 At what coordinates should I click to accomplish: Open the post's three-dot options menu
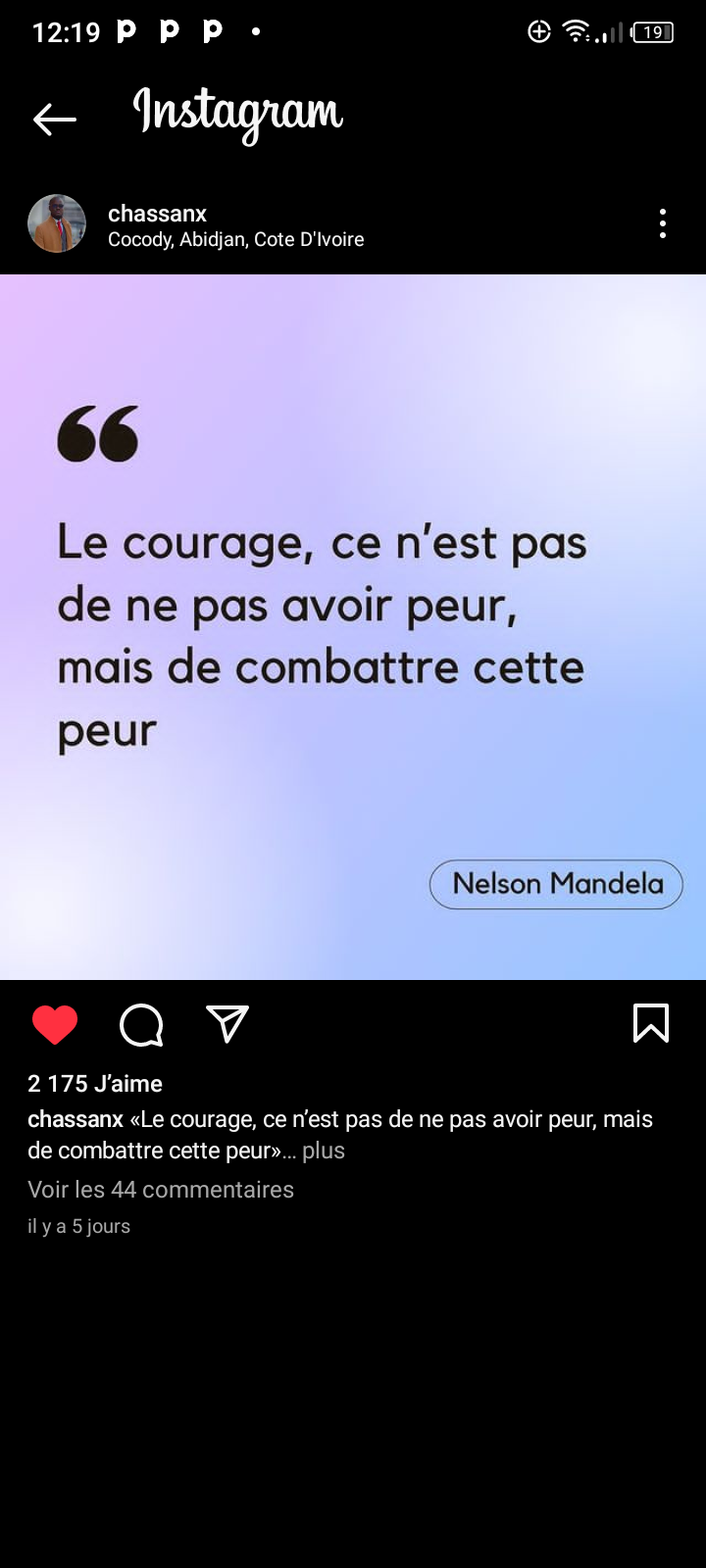(663, 223)
